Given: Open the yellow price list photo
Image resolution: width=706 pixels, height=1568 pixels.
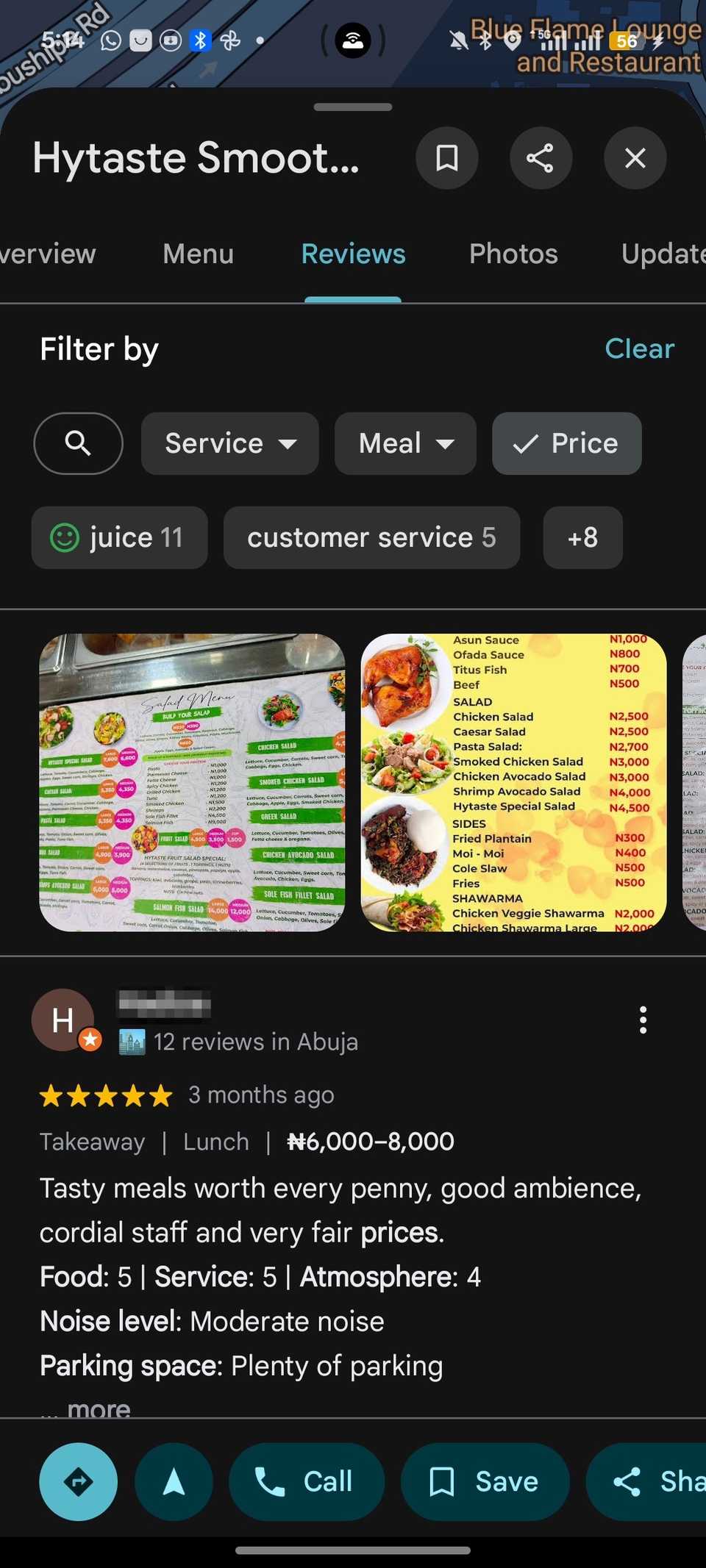Looking at the screenshot, I should tap(513, 782).
